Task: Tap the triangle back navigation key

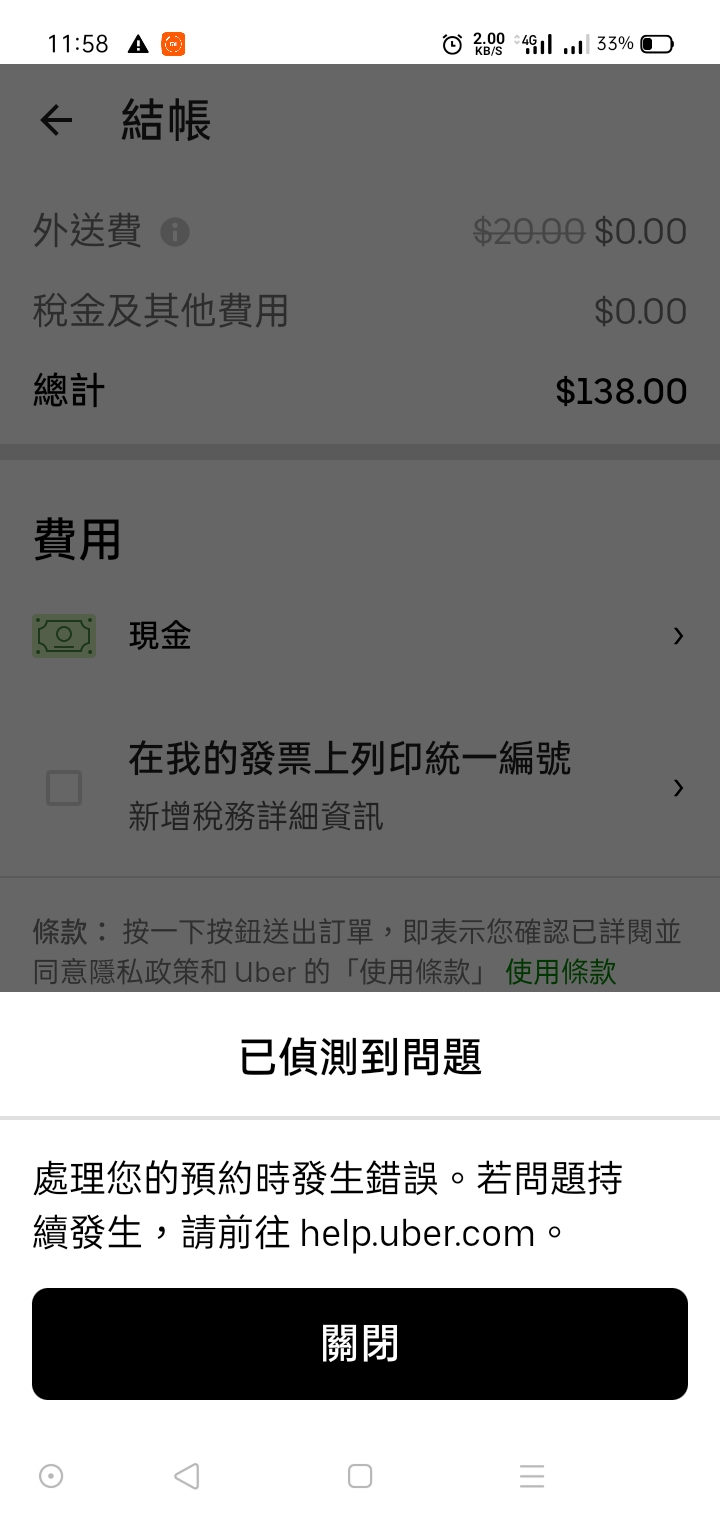Action: [x=187, y=1476]
